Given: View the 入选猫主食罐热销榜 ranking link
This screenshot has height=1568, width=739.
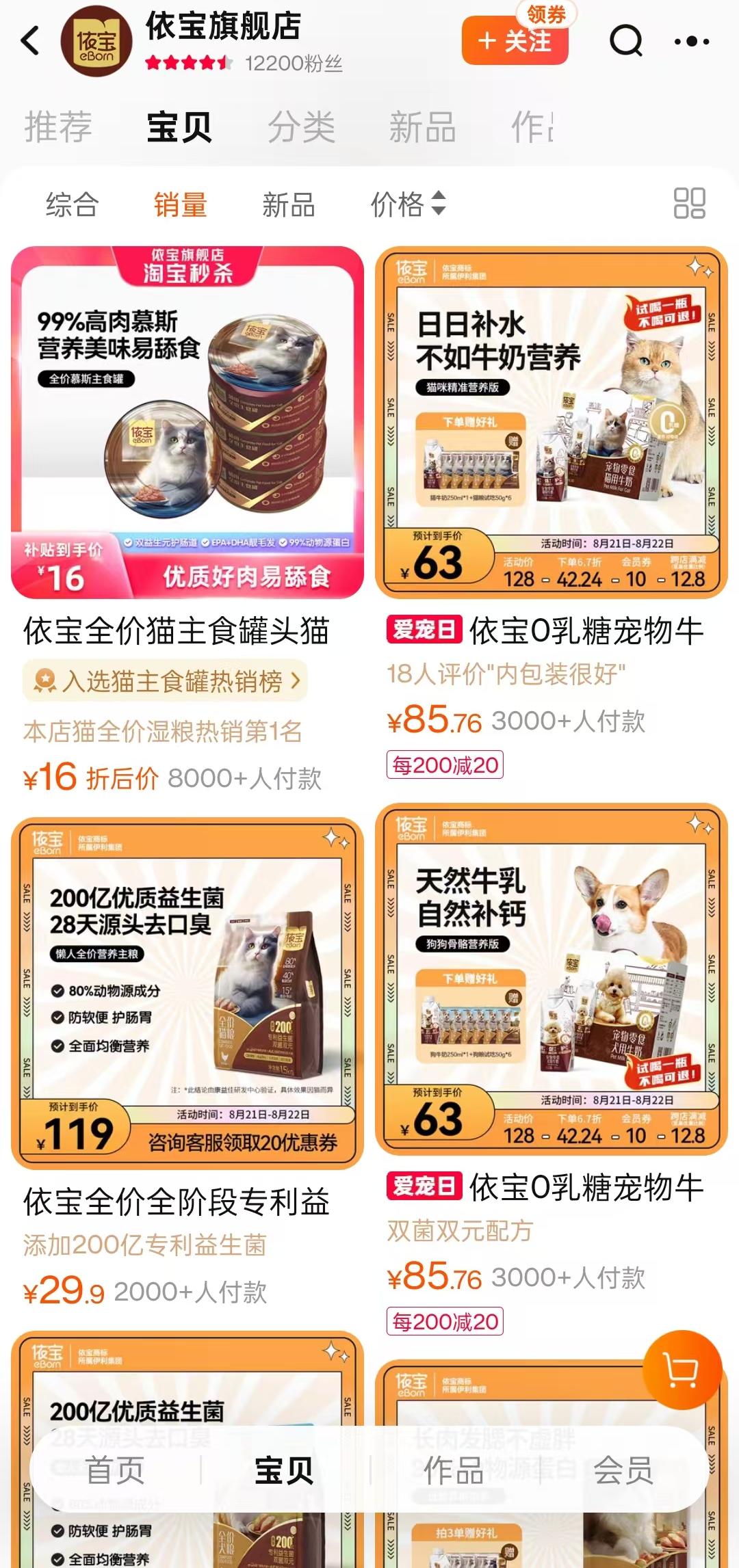Looking at the screenshot, I should click(165, 681).
